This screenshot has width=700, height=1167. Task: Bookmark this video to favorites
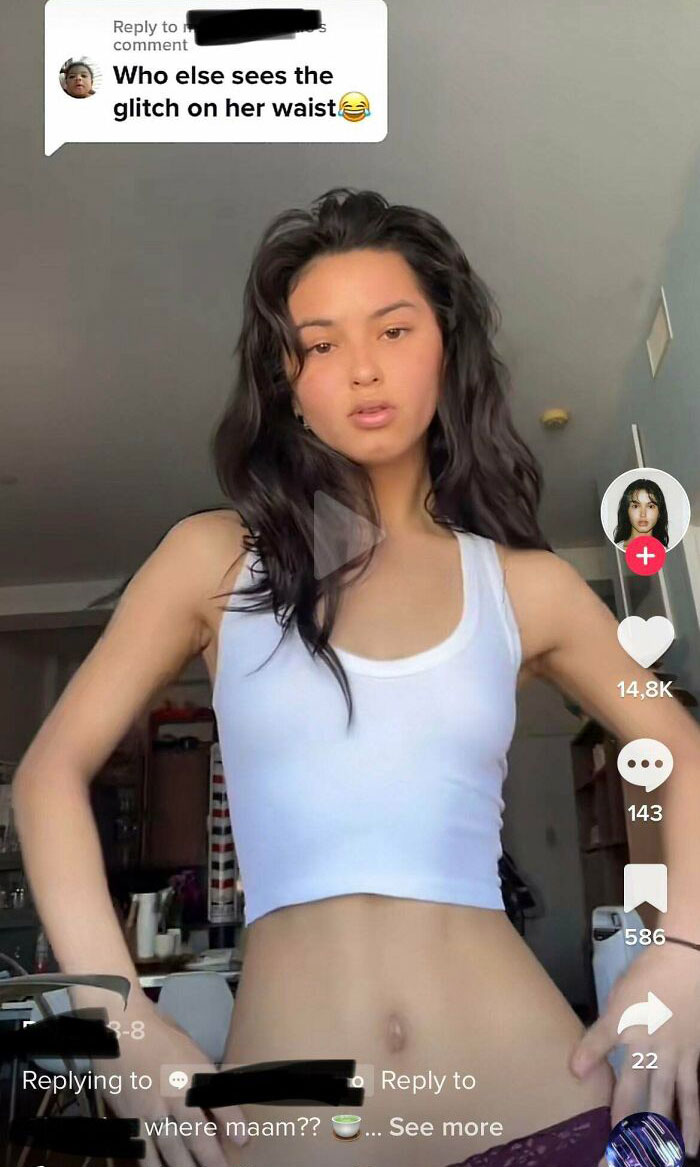(645, 889)
